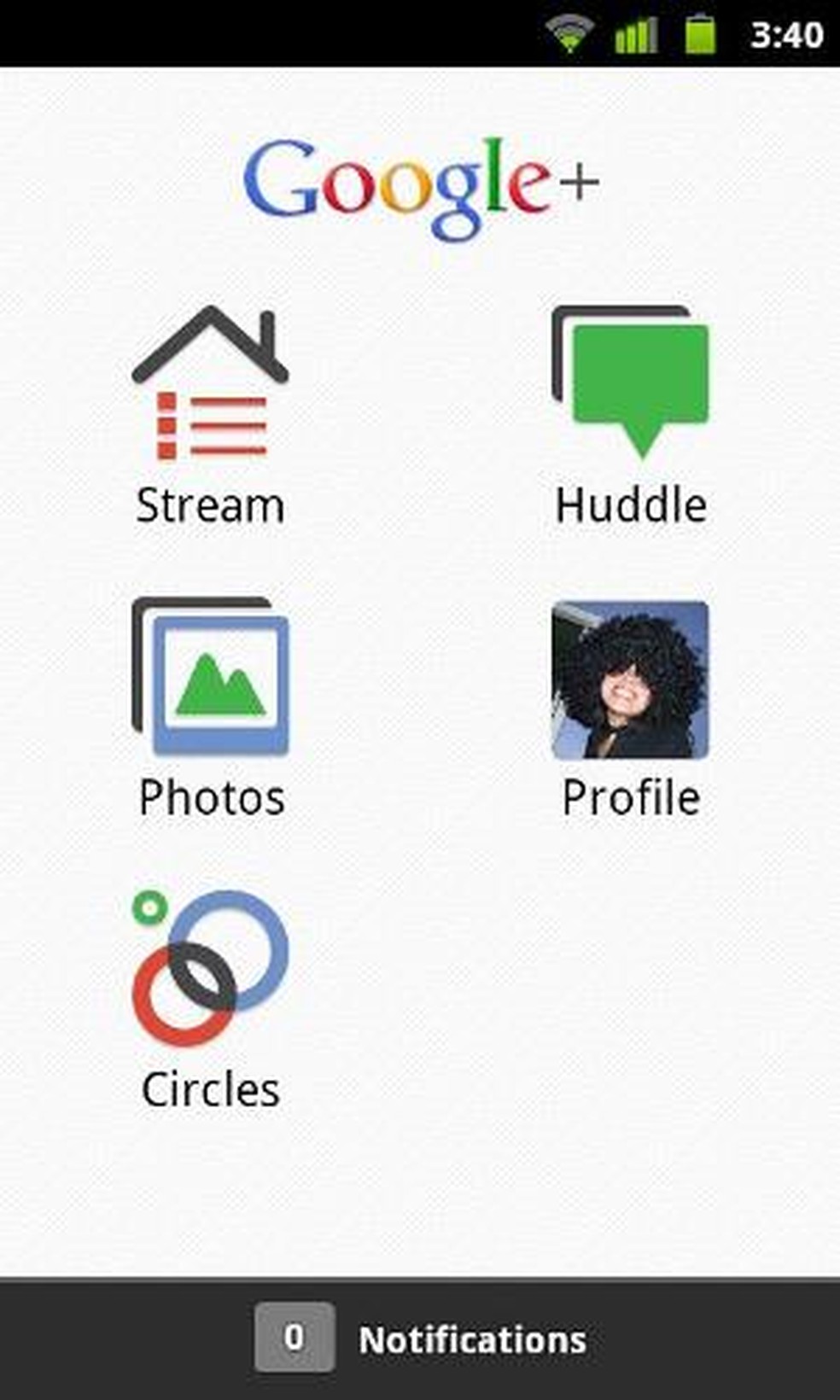840x1400 pixels.
Task: Expand the Notifications bar
Action: (x=420, y=1339)
